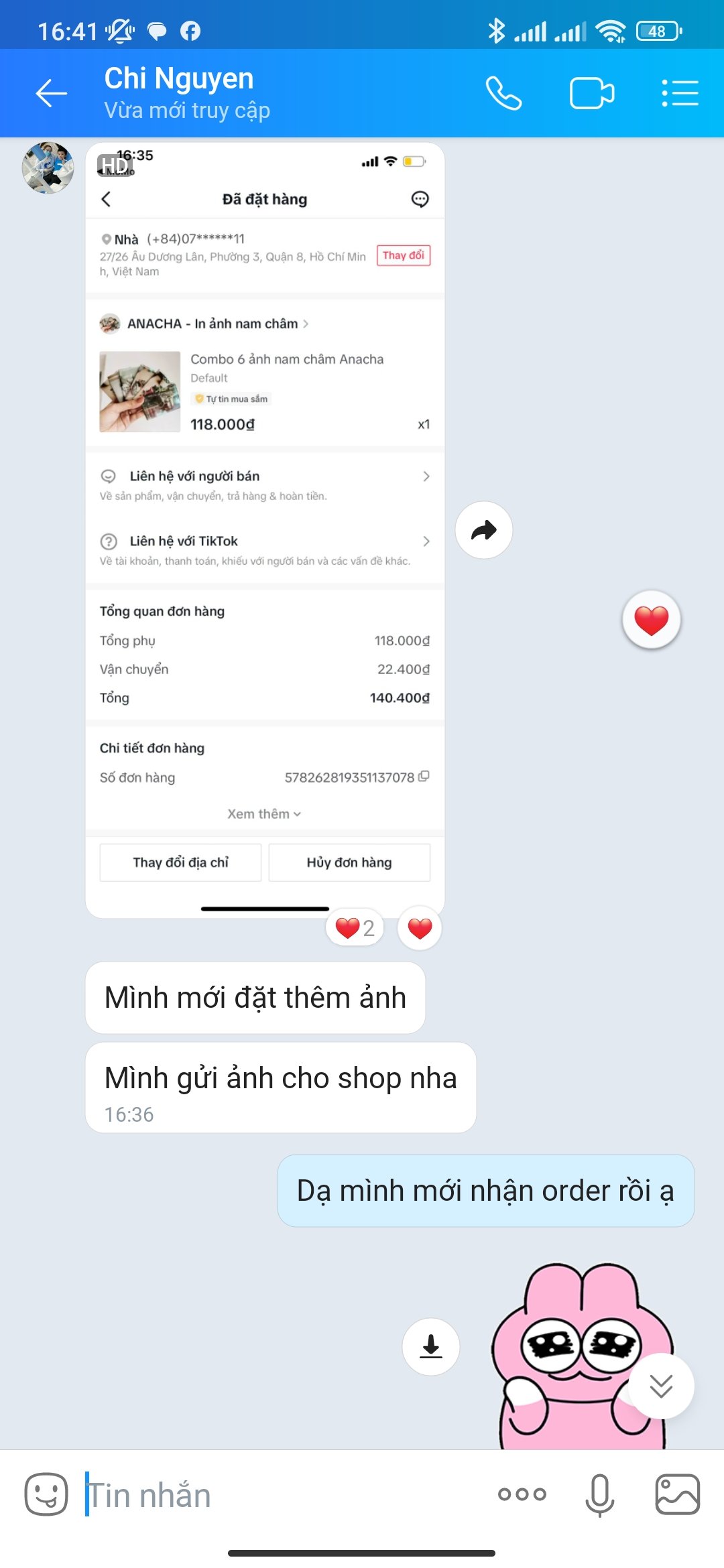Attach a photo from the gallery

(x=677, y=1494)
